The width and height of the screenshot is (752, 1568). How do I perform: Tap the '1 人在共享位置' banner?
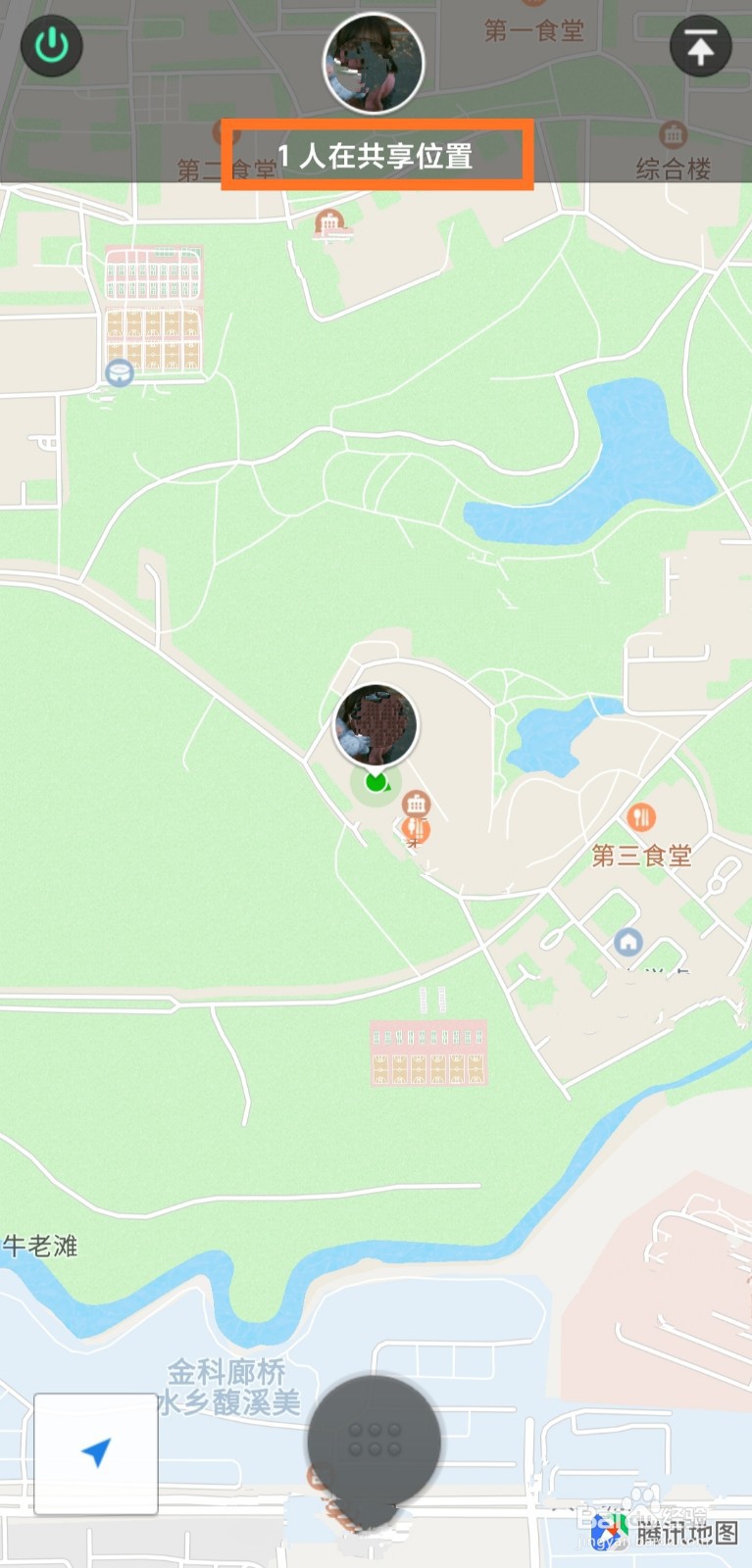pyautogui.click(x=376, y=154)
